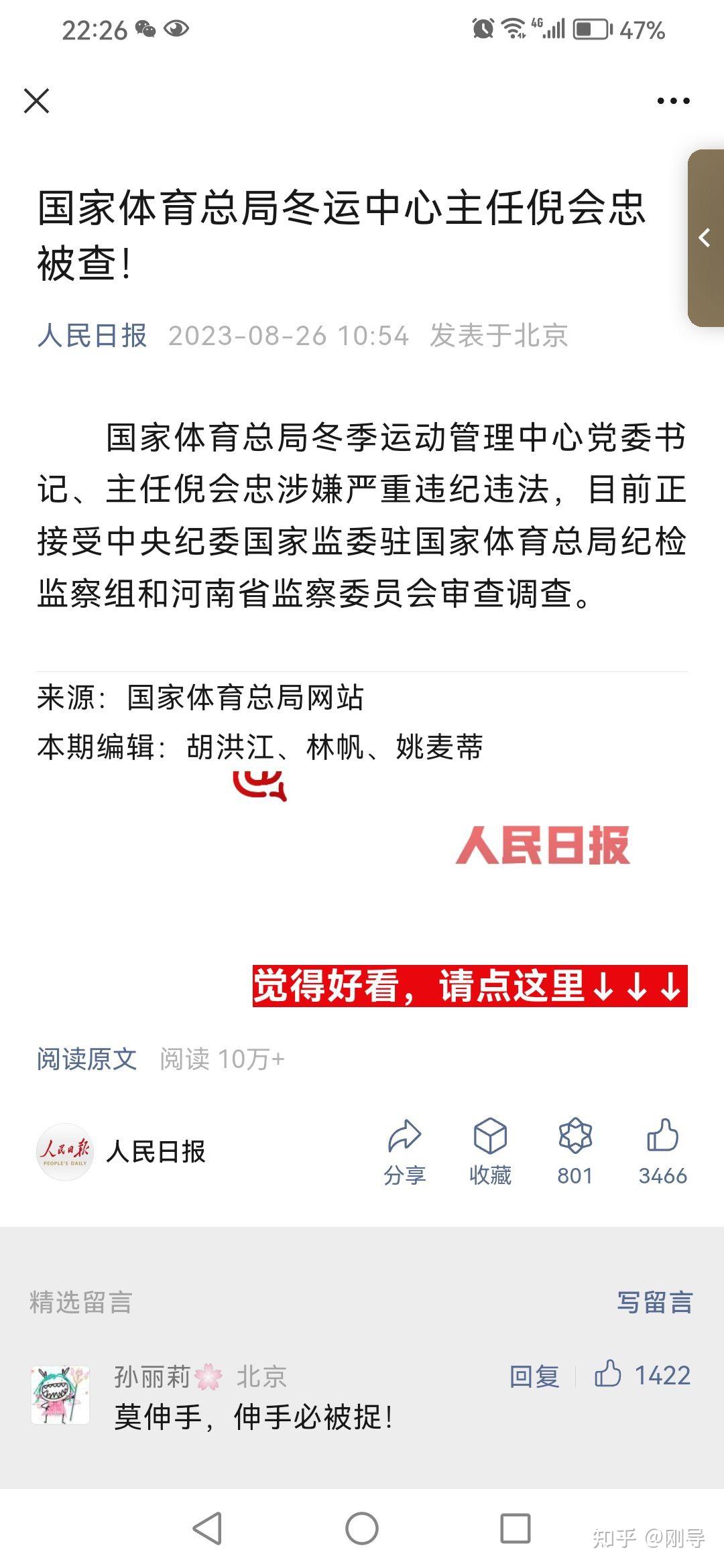Screen dimensions: 724x1568
Task: Tap 写留言 to write a comment
Action: (x=654, y=1302)
